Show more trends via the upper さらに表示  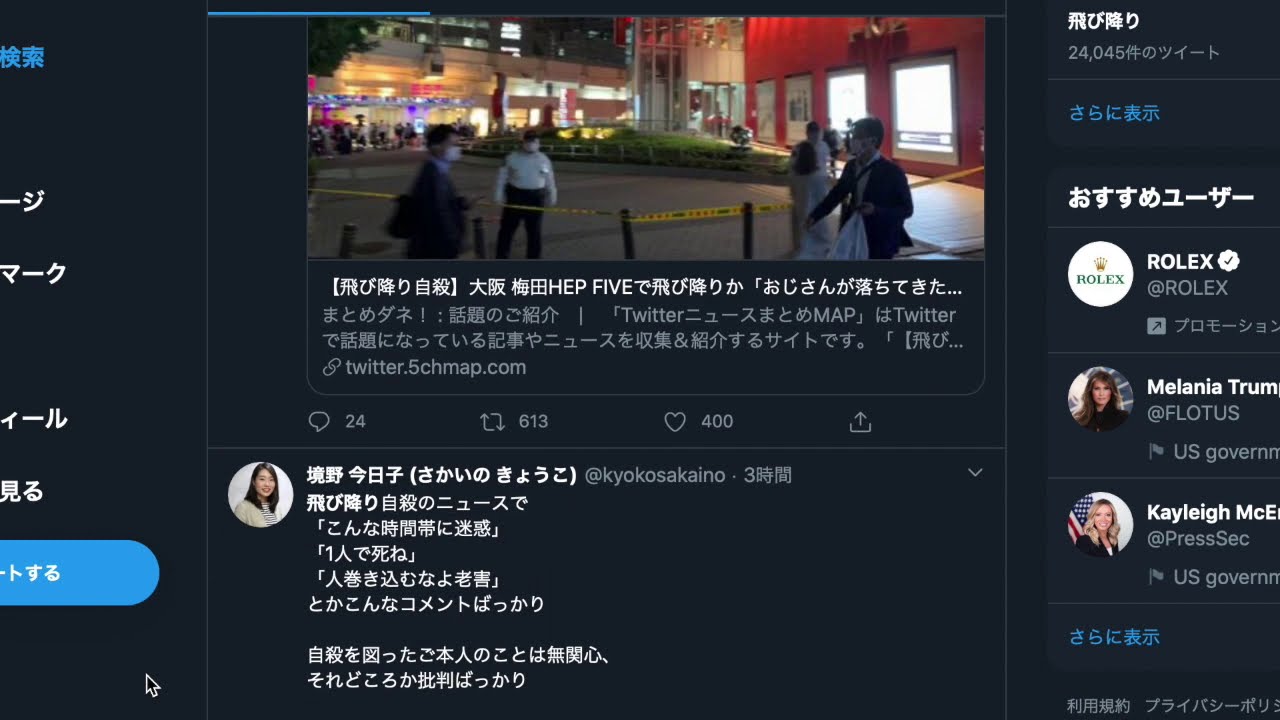[x=1114, y=113]
